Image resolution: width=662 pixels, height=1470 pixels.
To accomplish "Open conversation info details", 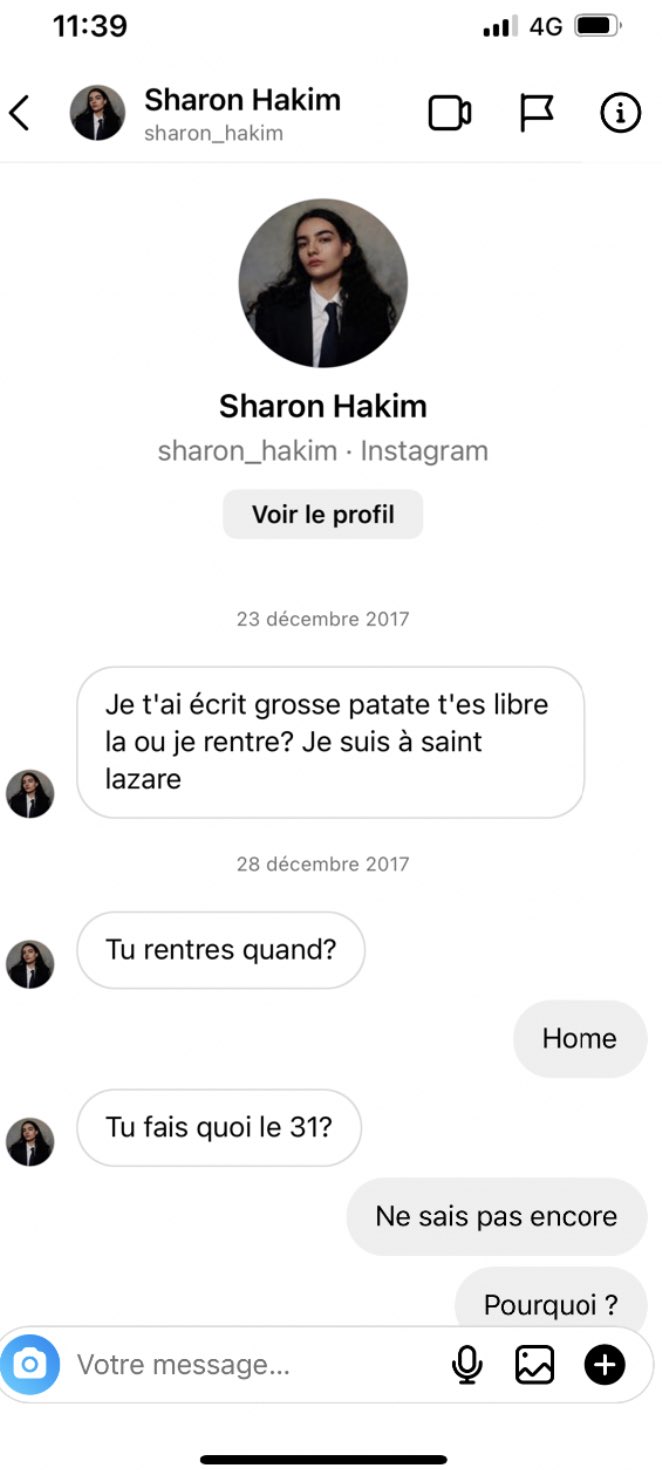I will point(620,113).
